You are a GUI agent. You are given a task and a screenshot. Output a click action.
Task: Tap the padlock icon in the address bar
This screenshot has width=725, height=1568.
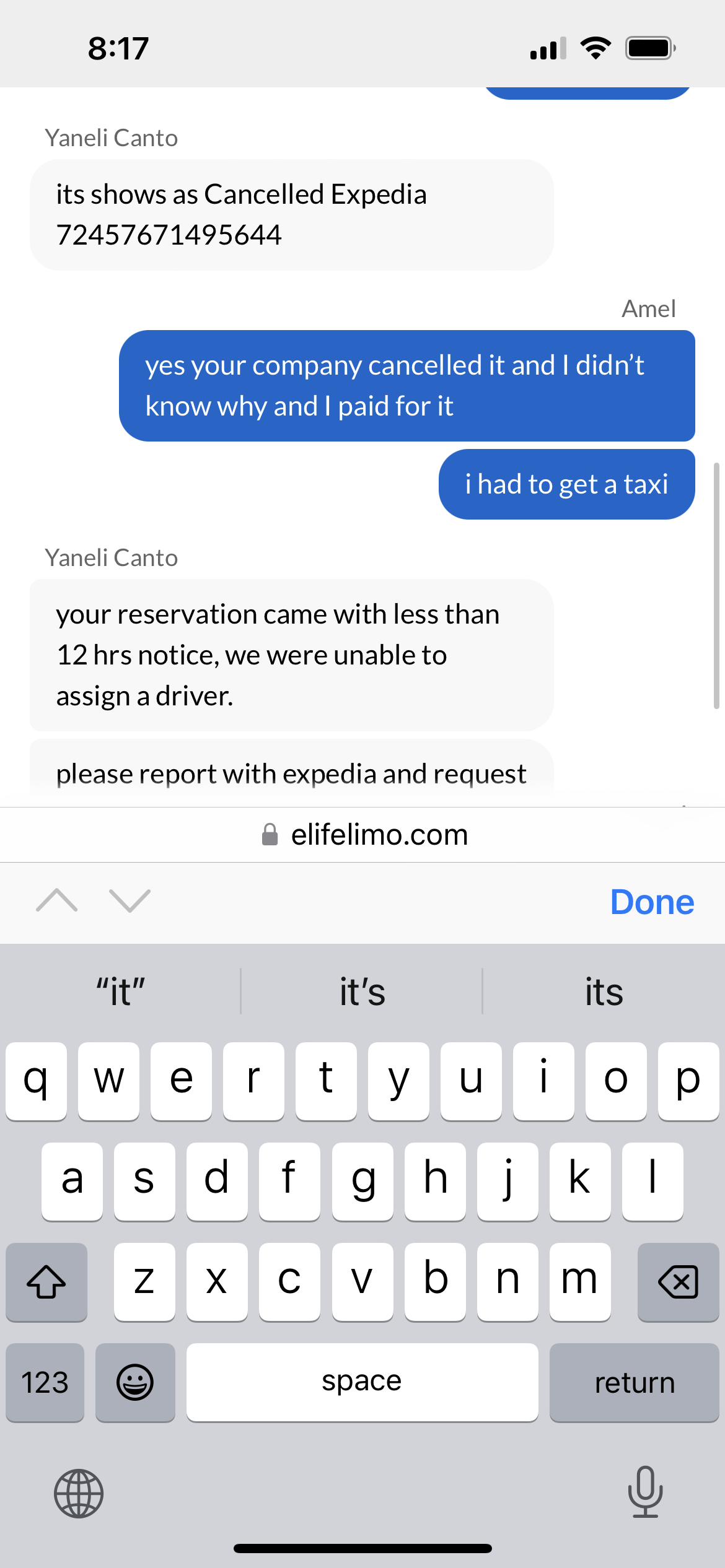[x=269, y=834]
